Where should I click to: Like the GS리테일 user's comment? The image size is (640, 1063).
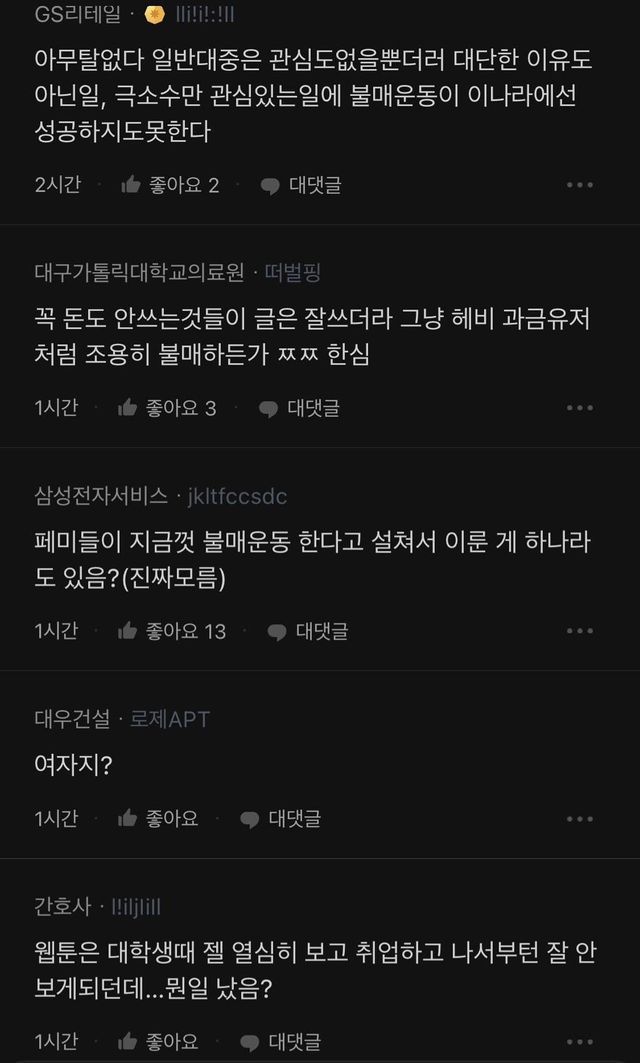click(x=168, y=185)
